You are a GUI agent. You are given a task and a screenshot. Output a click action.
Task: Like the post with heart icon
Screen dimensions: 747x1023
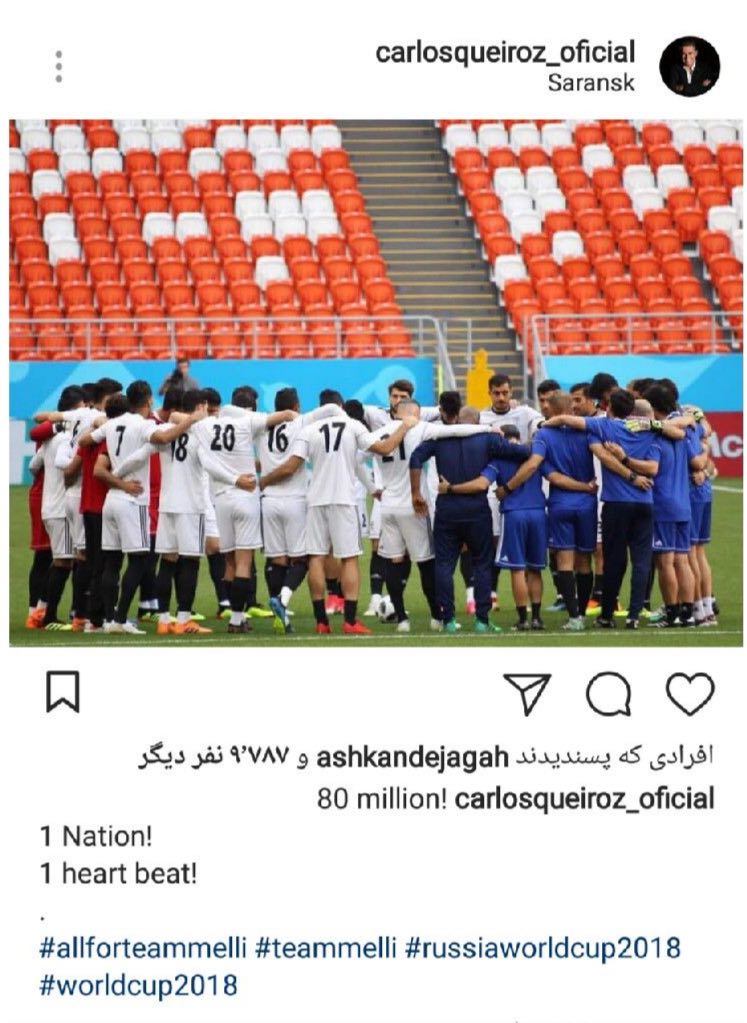[690, 693]
